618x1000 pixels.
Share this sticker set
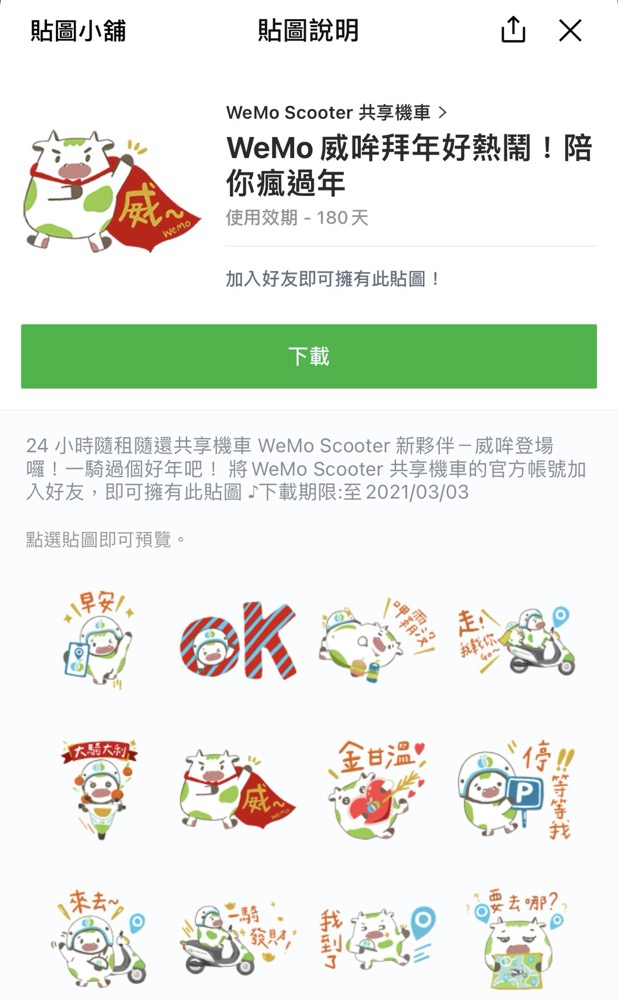(x=513, y=30)
